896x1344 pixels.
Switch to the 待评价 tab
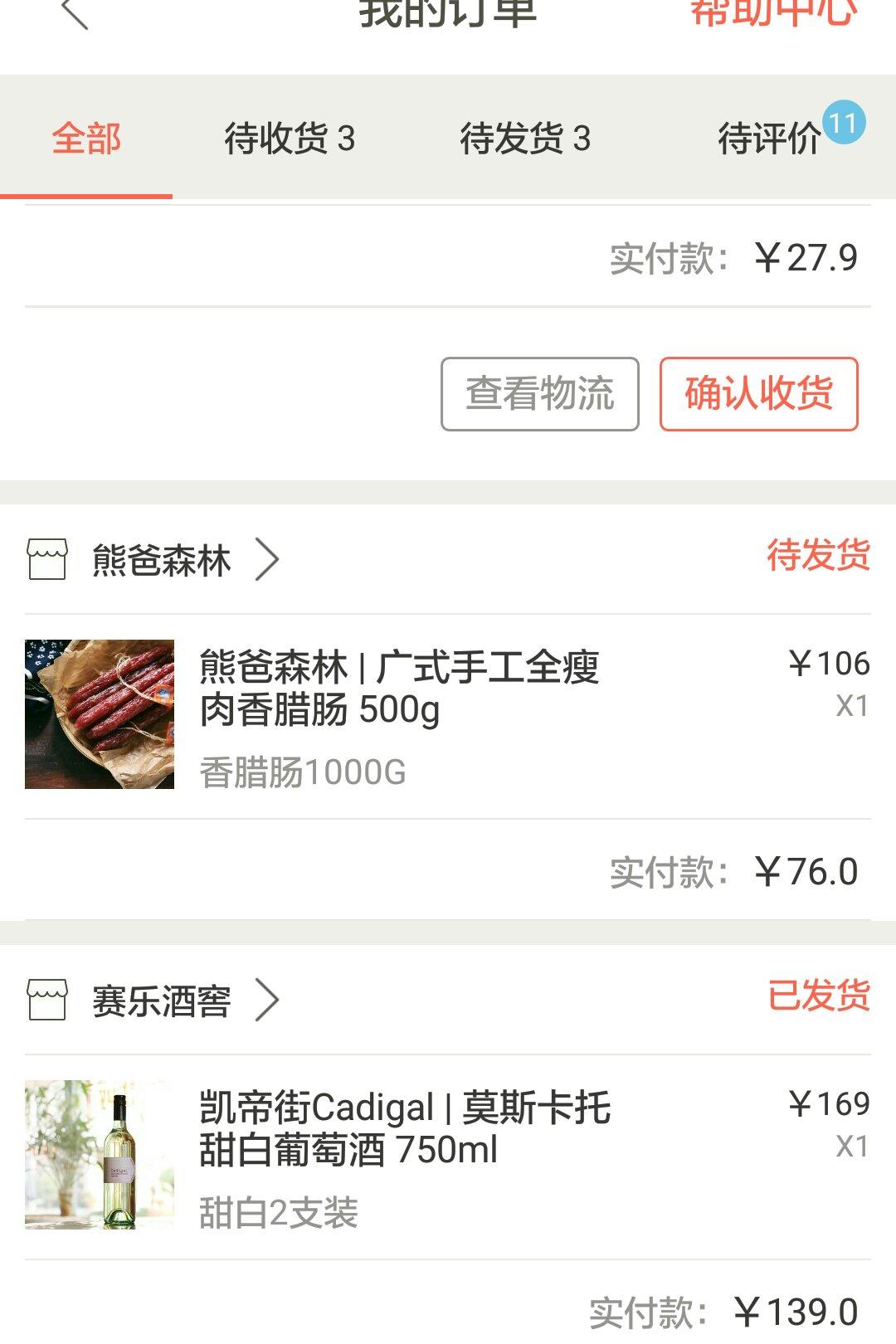[770, 138]
